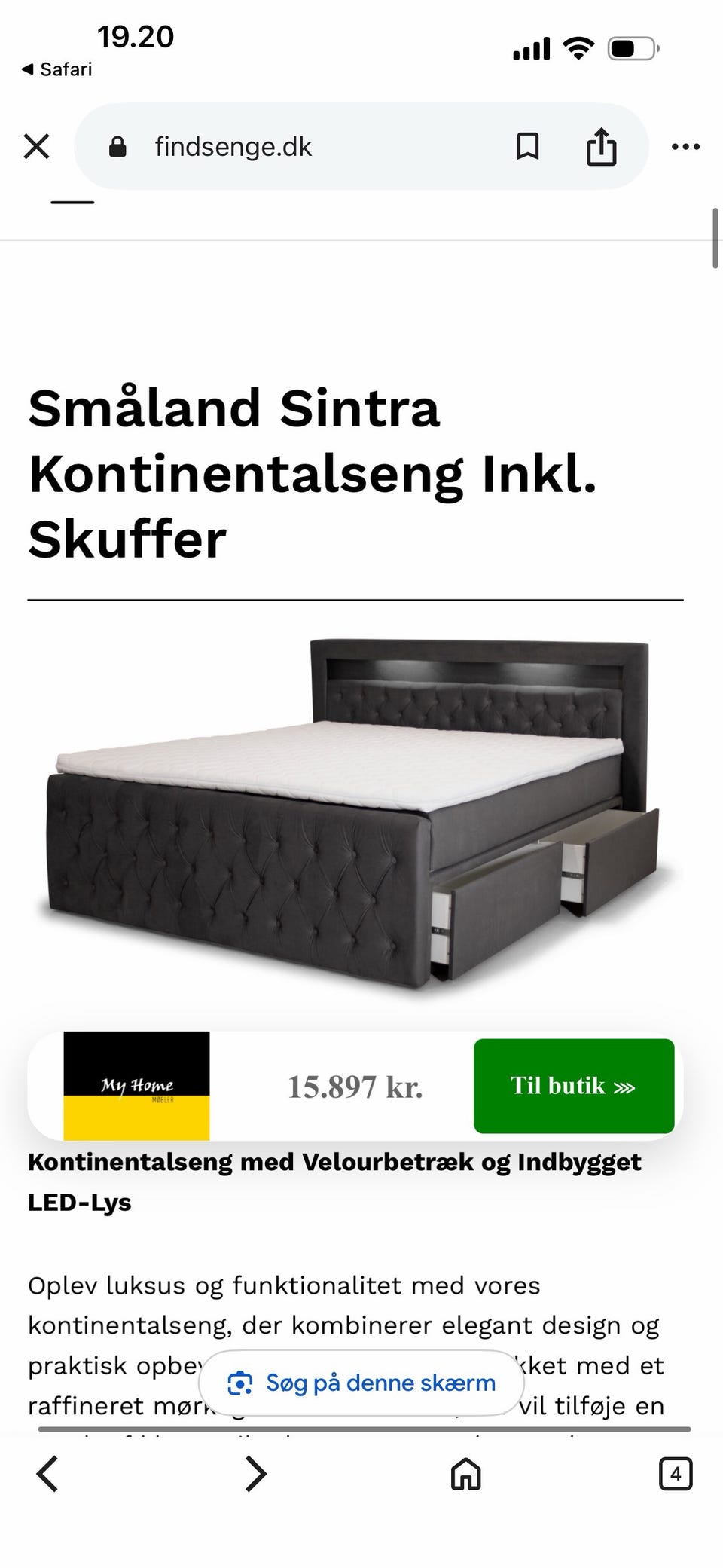Open the share sheet icon
Screen dimensions: 723x1568
[601, 145]
